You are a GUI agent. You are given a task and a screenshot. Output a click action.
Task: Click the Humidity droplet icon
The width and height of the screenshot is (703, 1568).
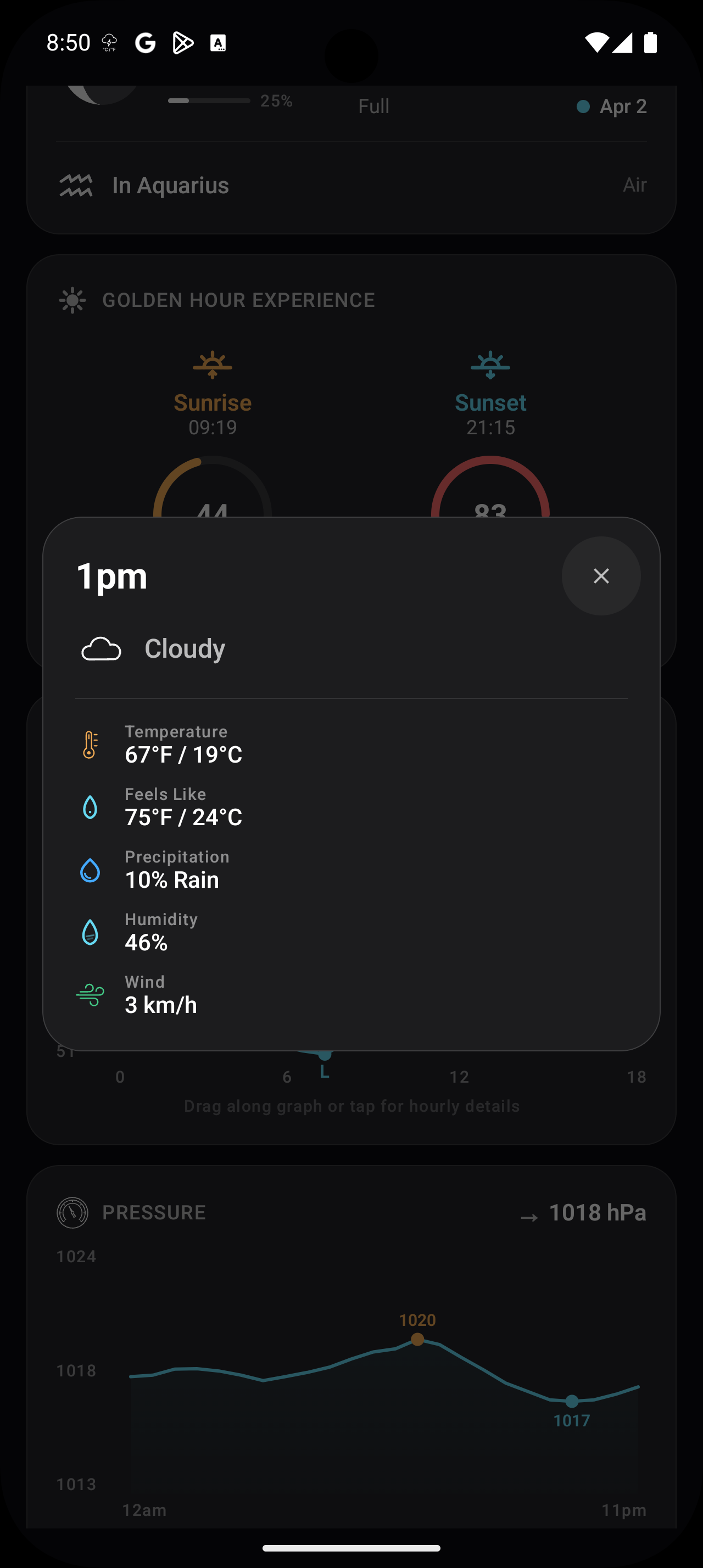(90, 933)
